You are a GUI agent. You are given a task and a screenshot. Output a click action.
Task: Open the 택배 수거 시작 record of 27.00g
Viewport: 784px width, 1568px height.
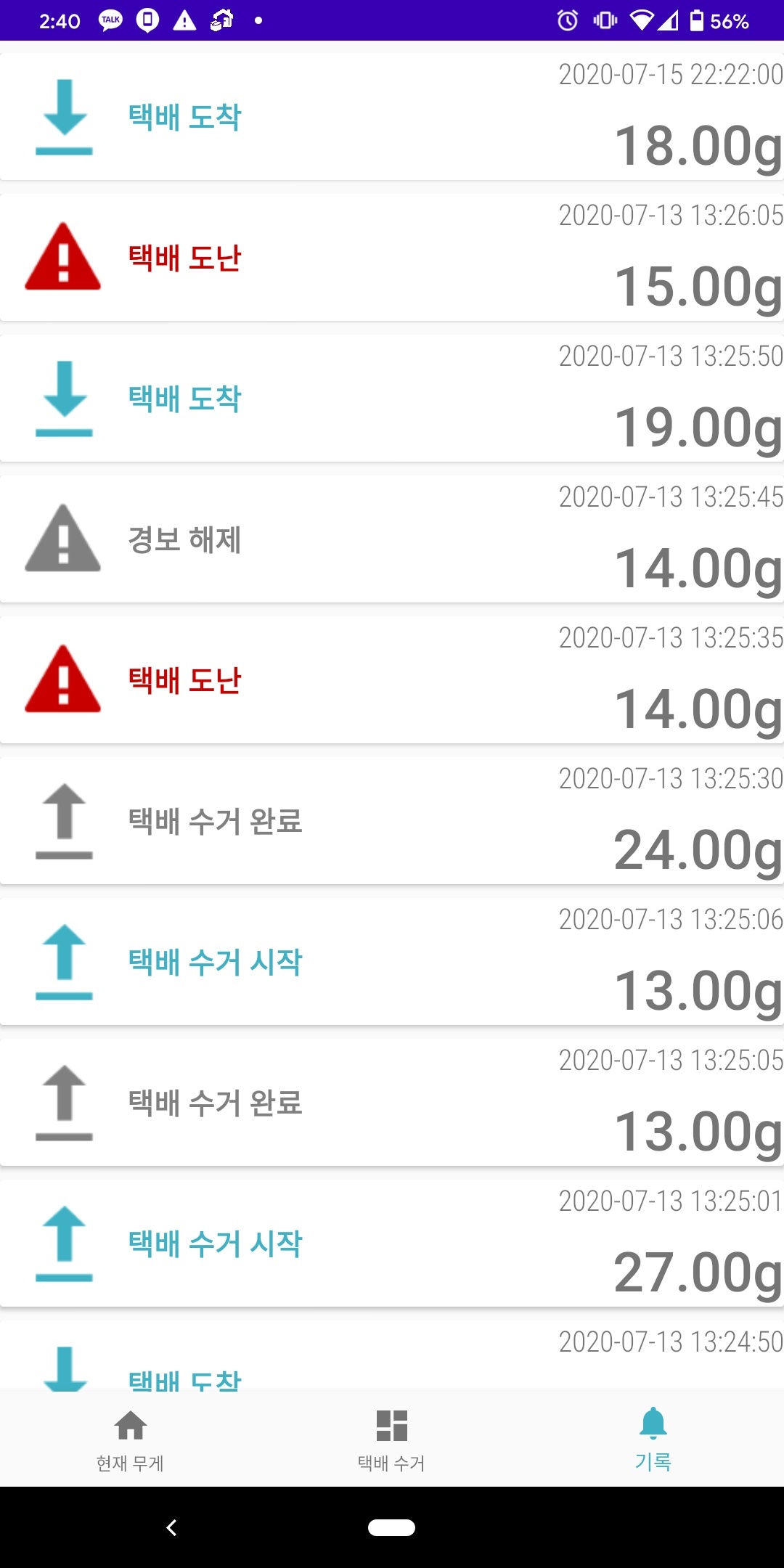coord(392,1244)
